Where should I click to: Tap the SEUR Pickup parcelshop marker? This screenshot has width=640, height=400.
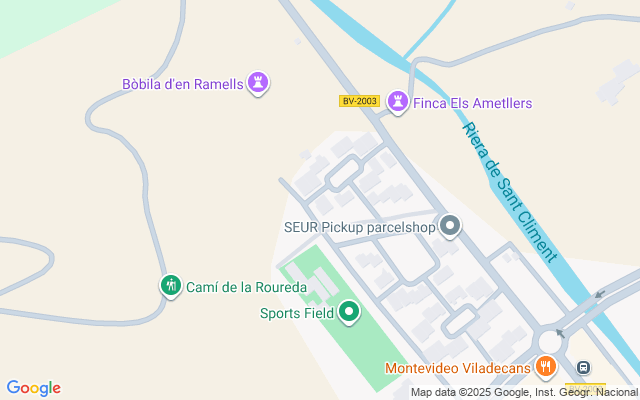point(450,226)
